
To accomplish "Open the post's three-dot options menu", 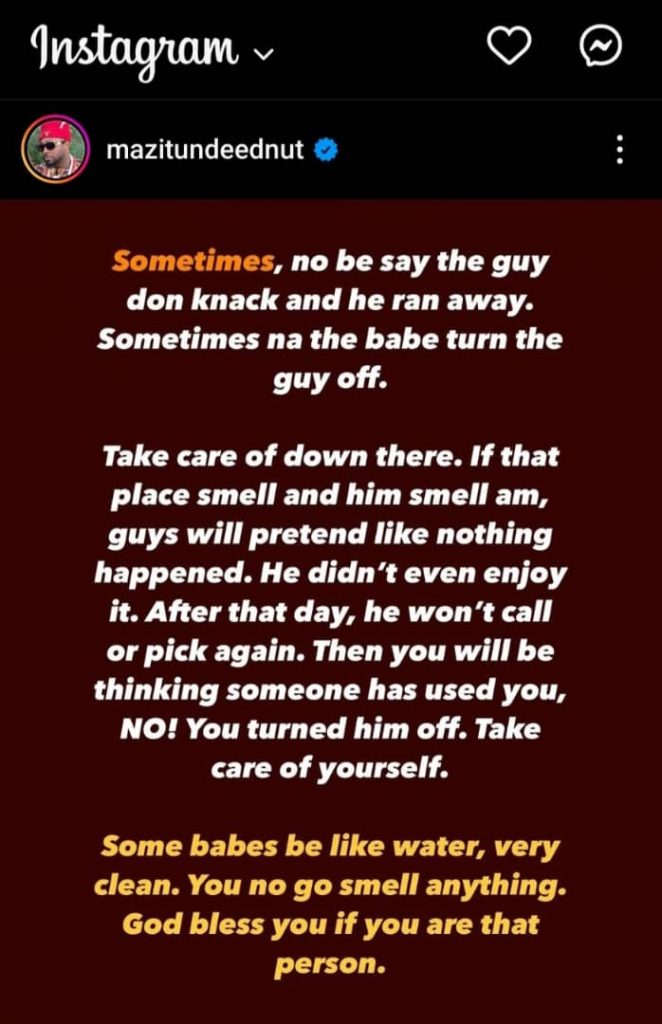I will 620,150.
